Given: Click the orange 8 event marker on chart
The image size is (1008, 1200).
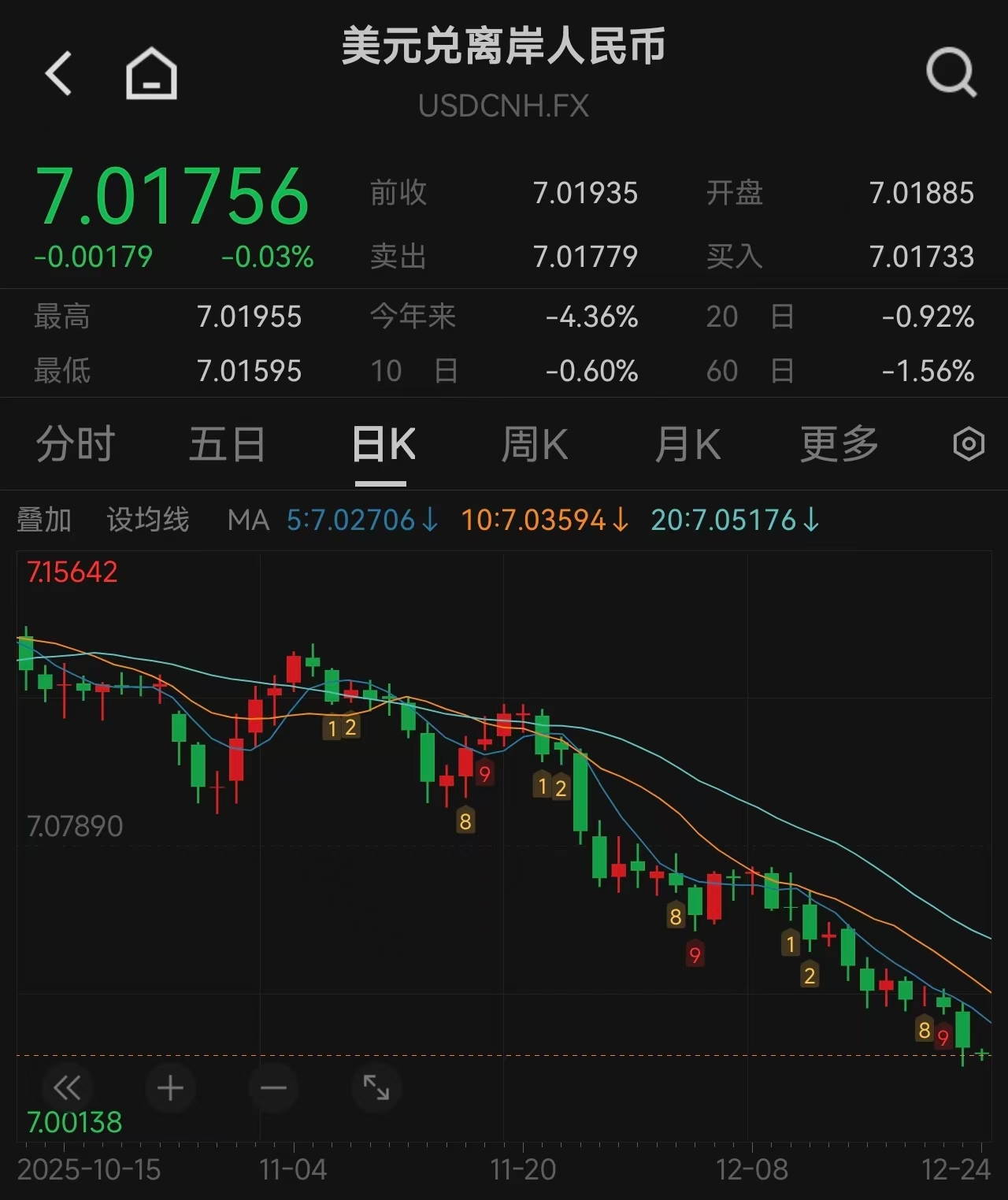Looking at the screenshot, I should (465, 821).
